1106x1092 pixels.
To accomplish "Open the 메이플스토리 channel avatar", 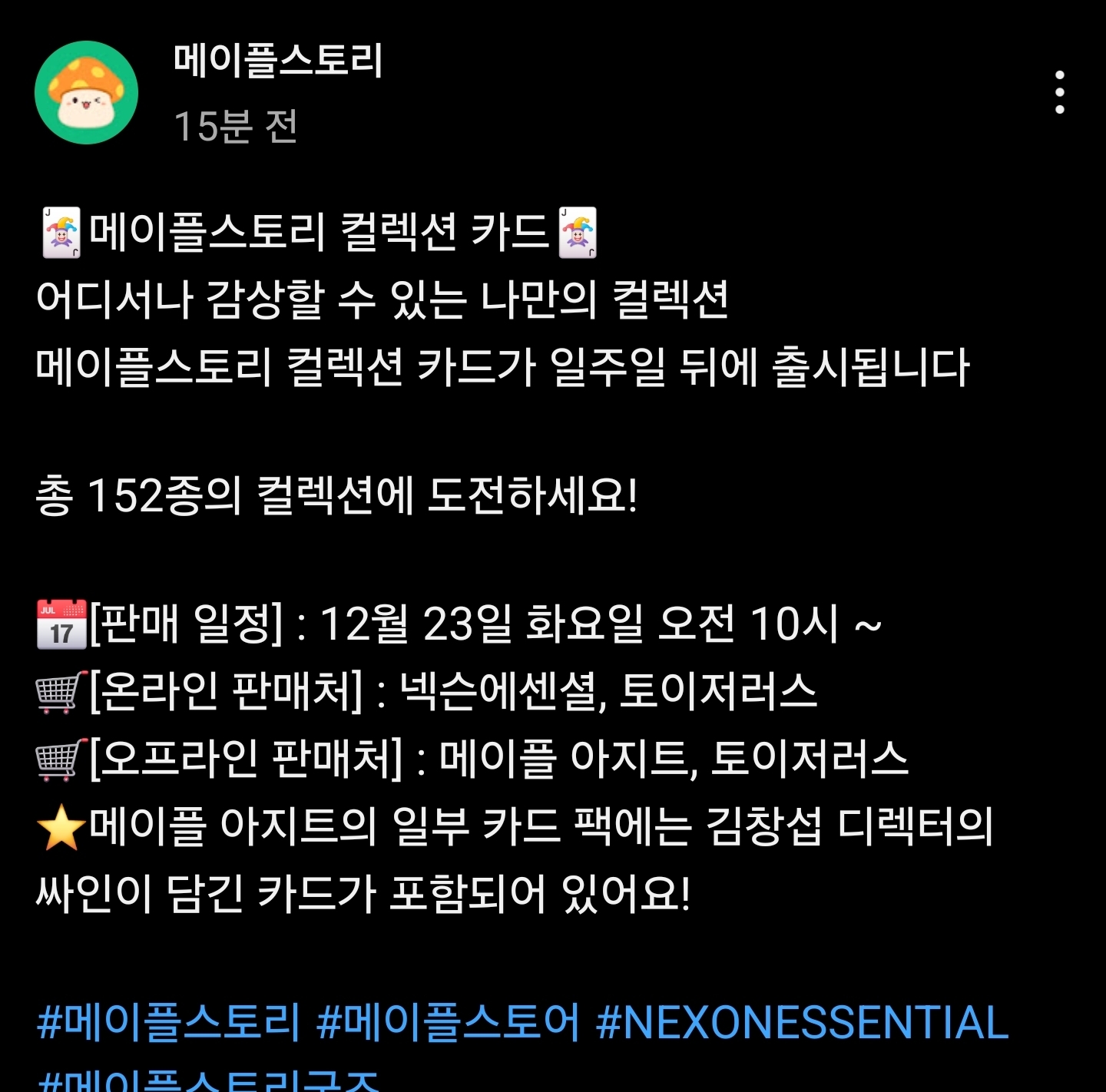I will (x=86, y=93).
